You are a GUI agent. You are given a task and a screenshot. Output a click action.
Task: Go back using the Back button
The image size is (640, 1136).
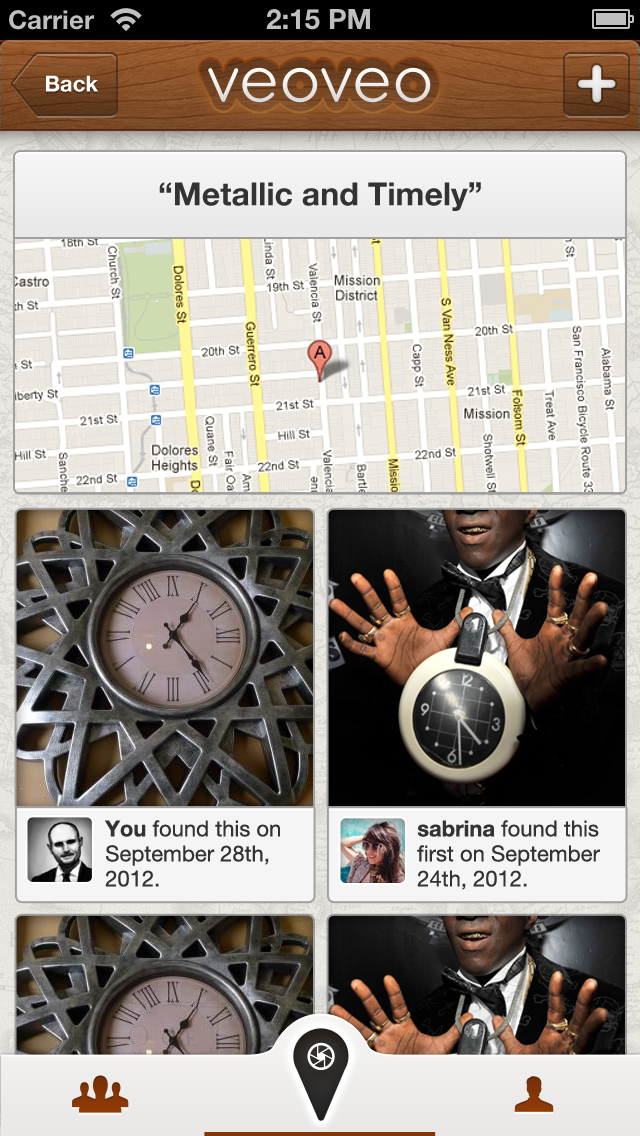coord(65,85)
